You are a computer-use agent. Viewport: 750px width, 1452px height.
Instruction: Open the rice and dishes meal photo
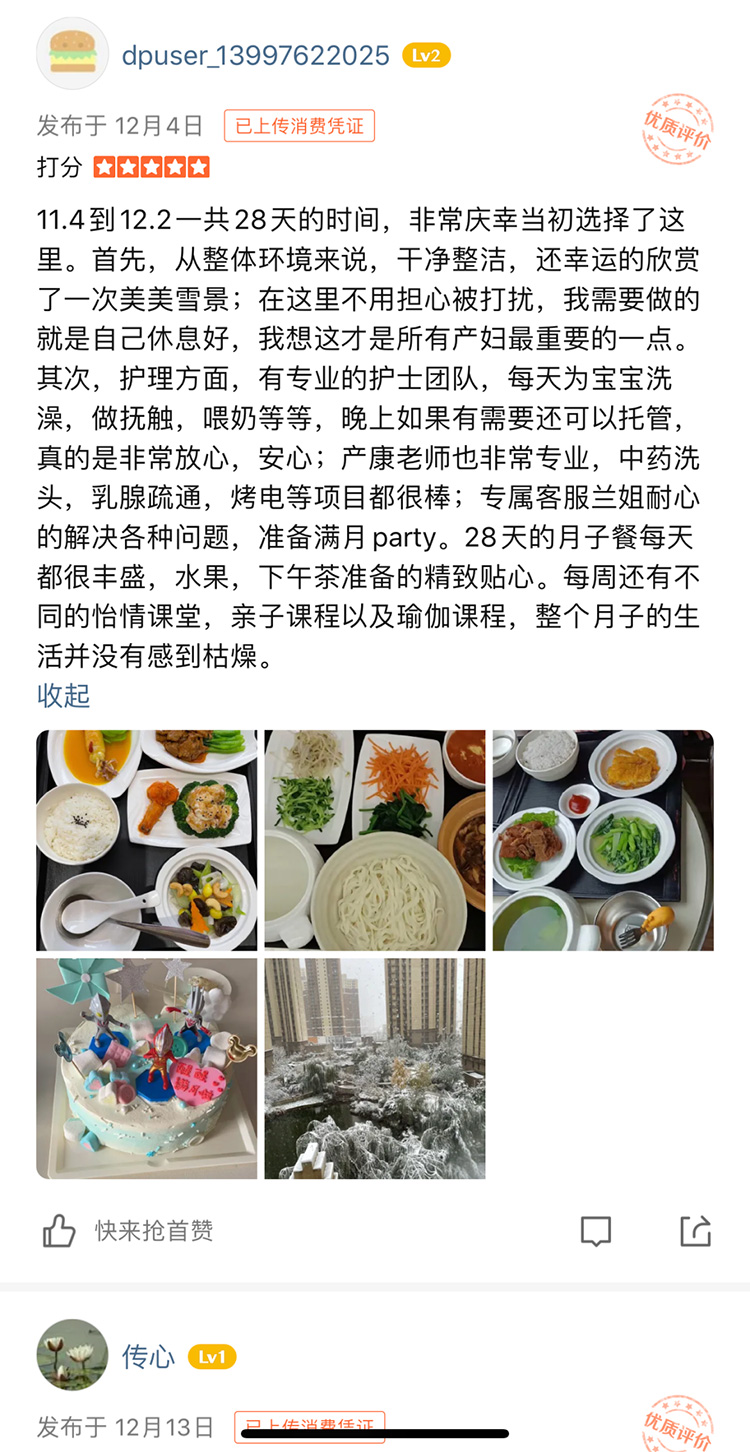(x=147, y=840)
